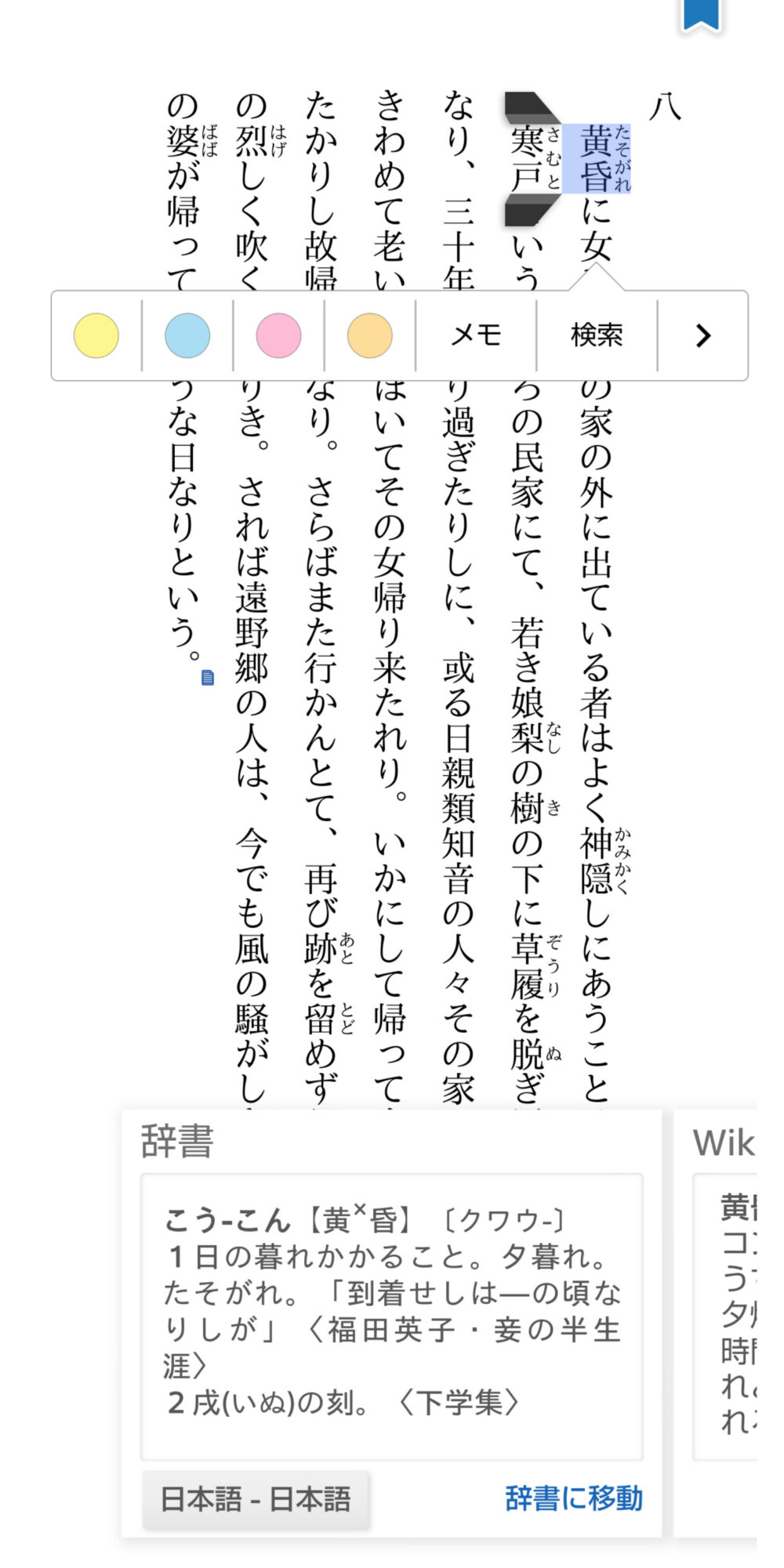Open the 辞書 definition card for 黄昏
This screenshot has height=1568, width=784.
click(391, 1316)
